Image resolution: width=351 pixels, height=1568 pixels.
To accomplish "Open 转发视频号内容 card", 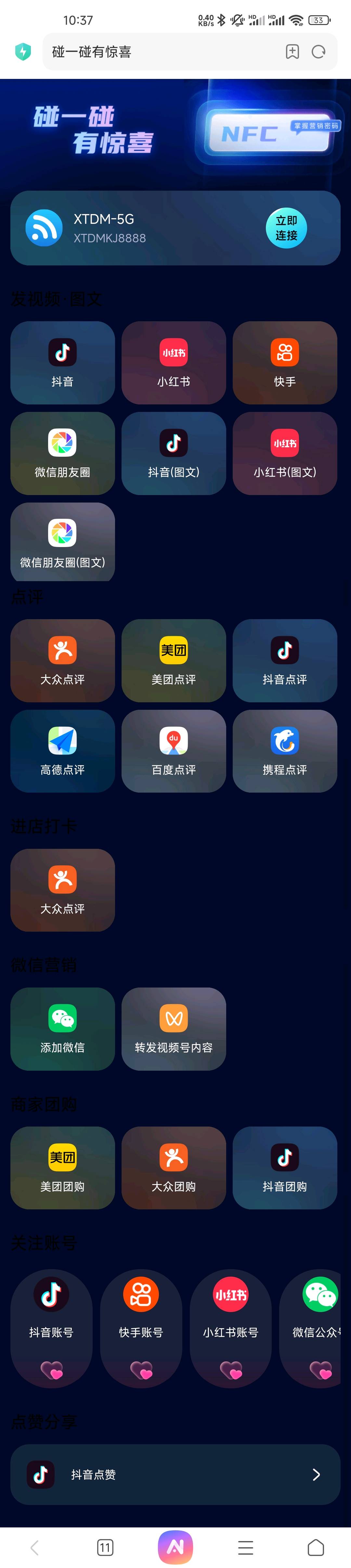I will [174, 1029].
